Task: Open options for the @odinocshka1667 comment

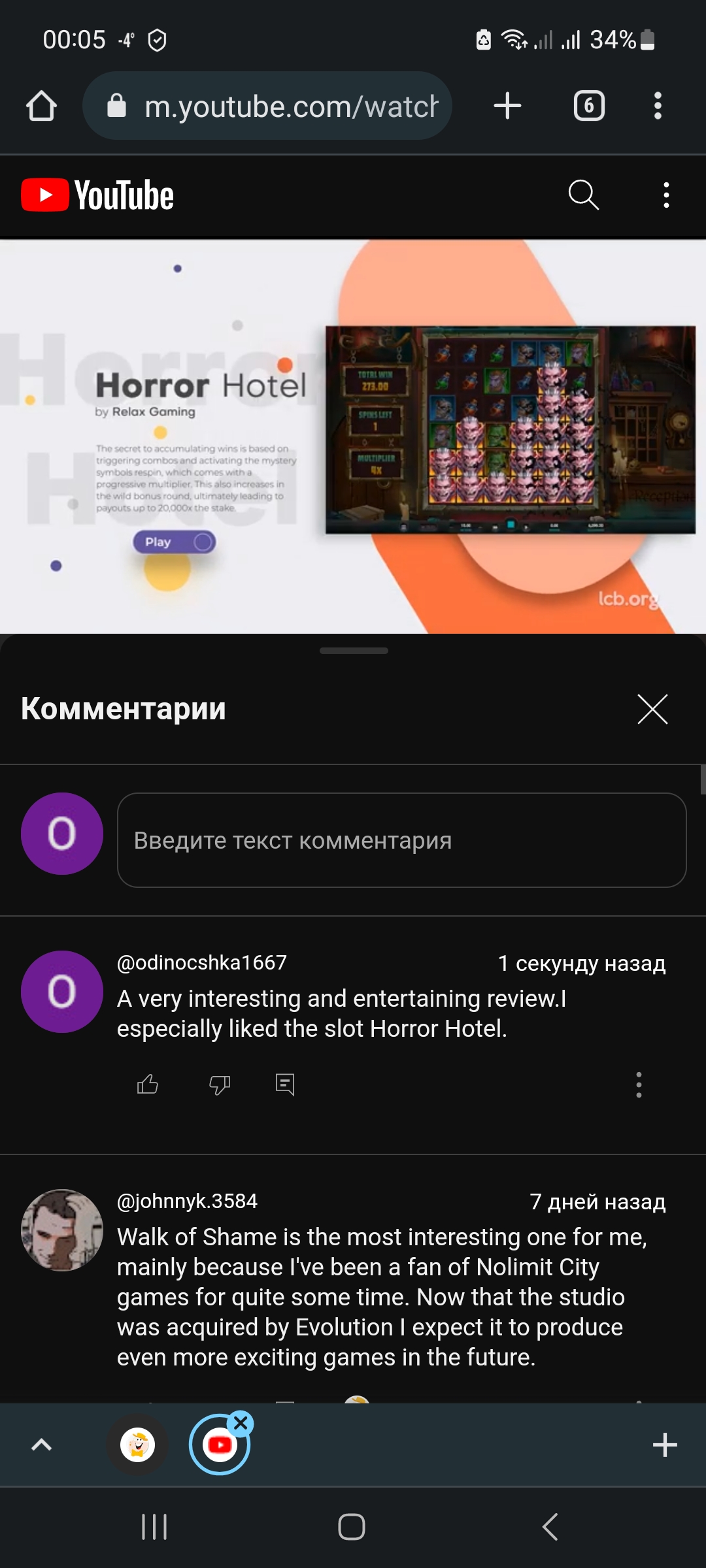Action: pyautogui.click(x=639, y=1085)
